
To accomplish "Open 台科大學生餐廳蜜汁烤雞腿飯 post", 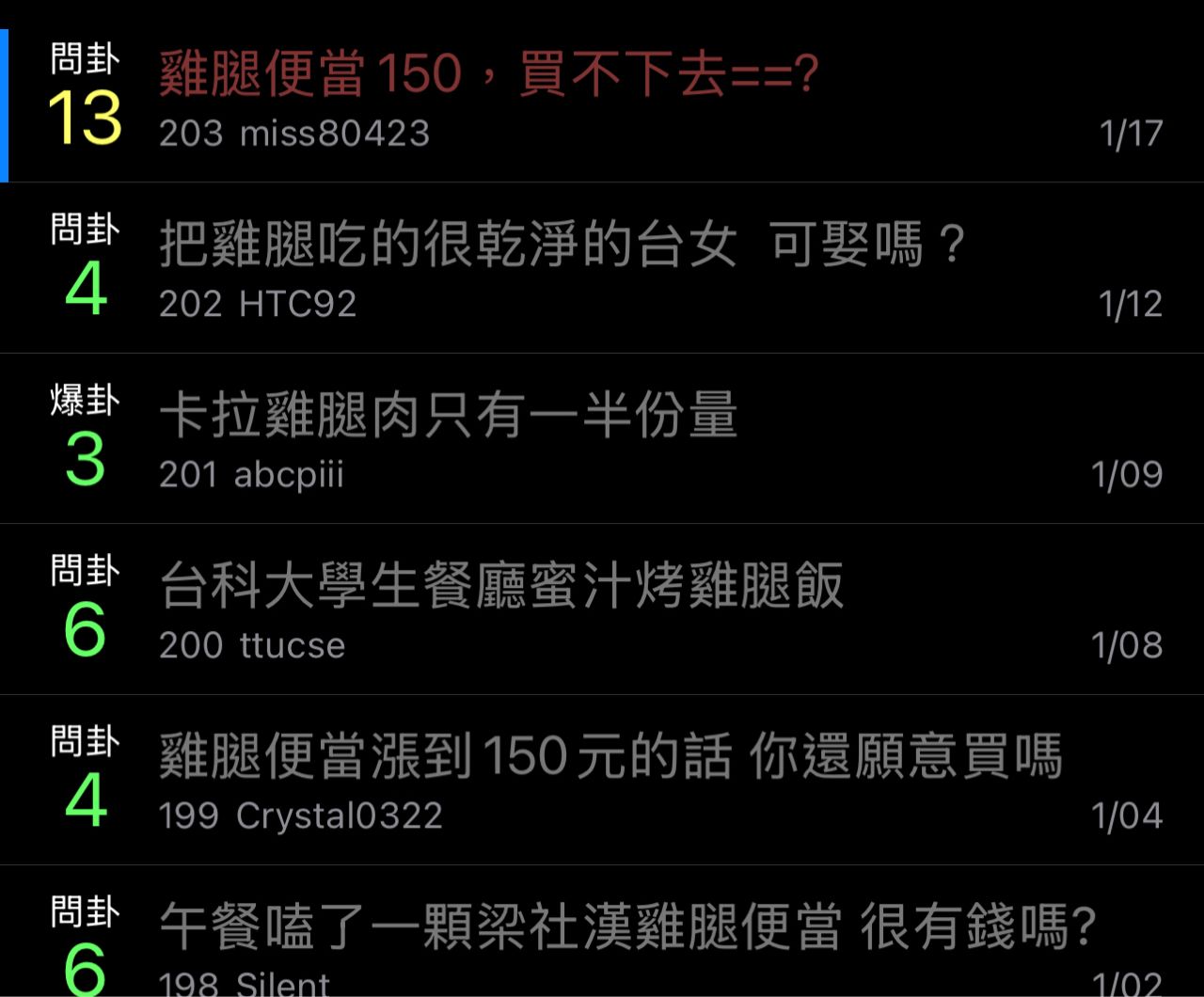I will point(501,587).
